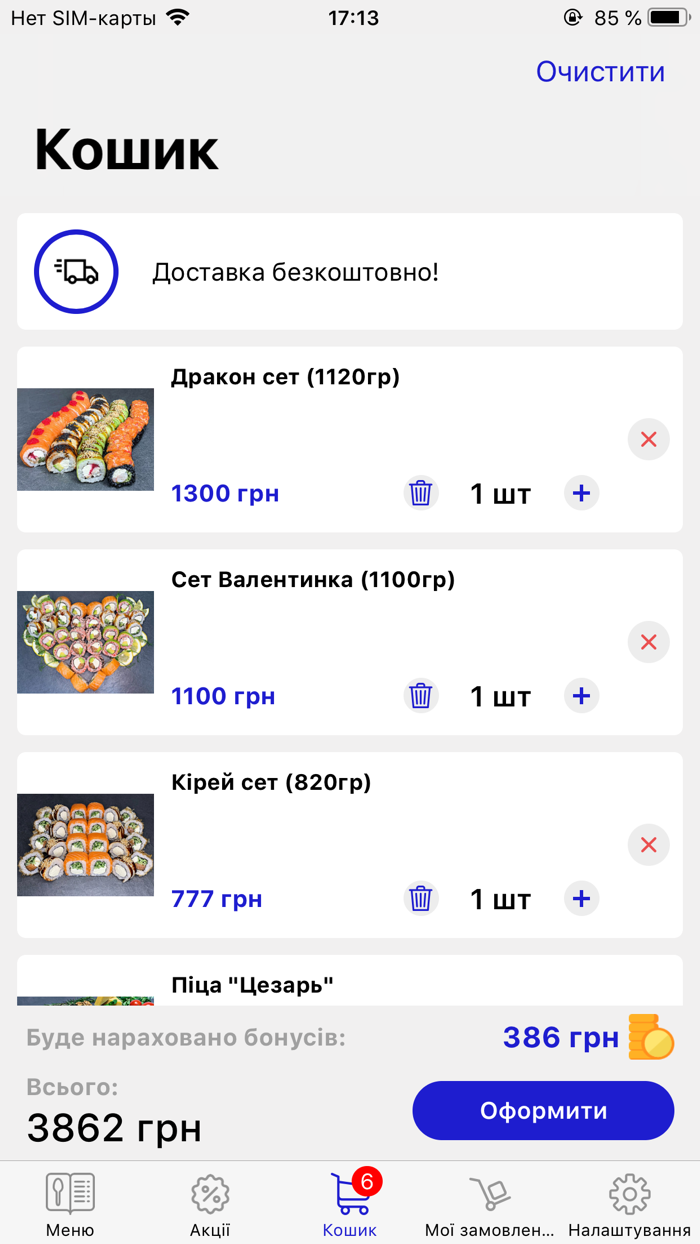Remove Кірей сет with red X
700x1244 pixels.
(648, 845)
